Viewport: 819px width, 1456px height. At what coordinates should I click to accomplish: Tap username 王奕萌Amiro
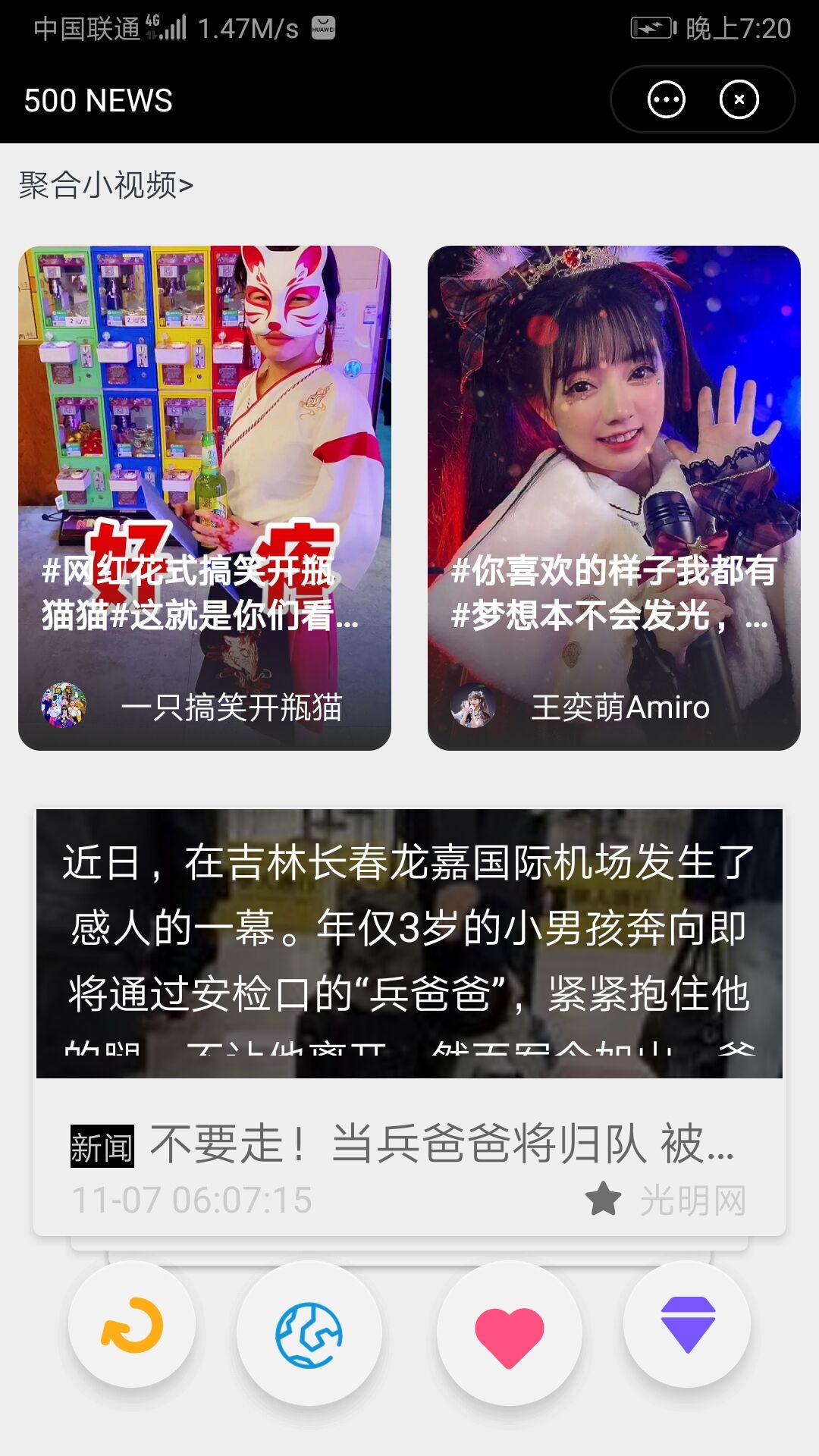(x=622, y=707)
